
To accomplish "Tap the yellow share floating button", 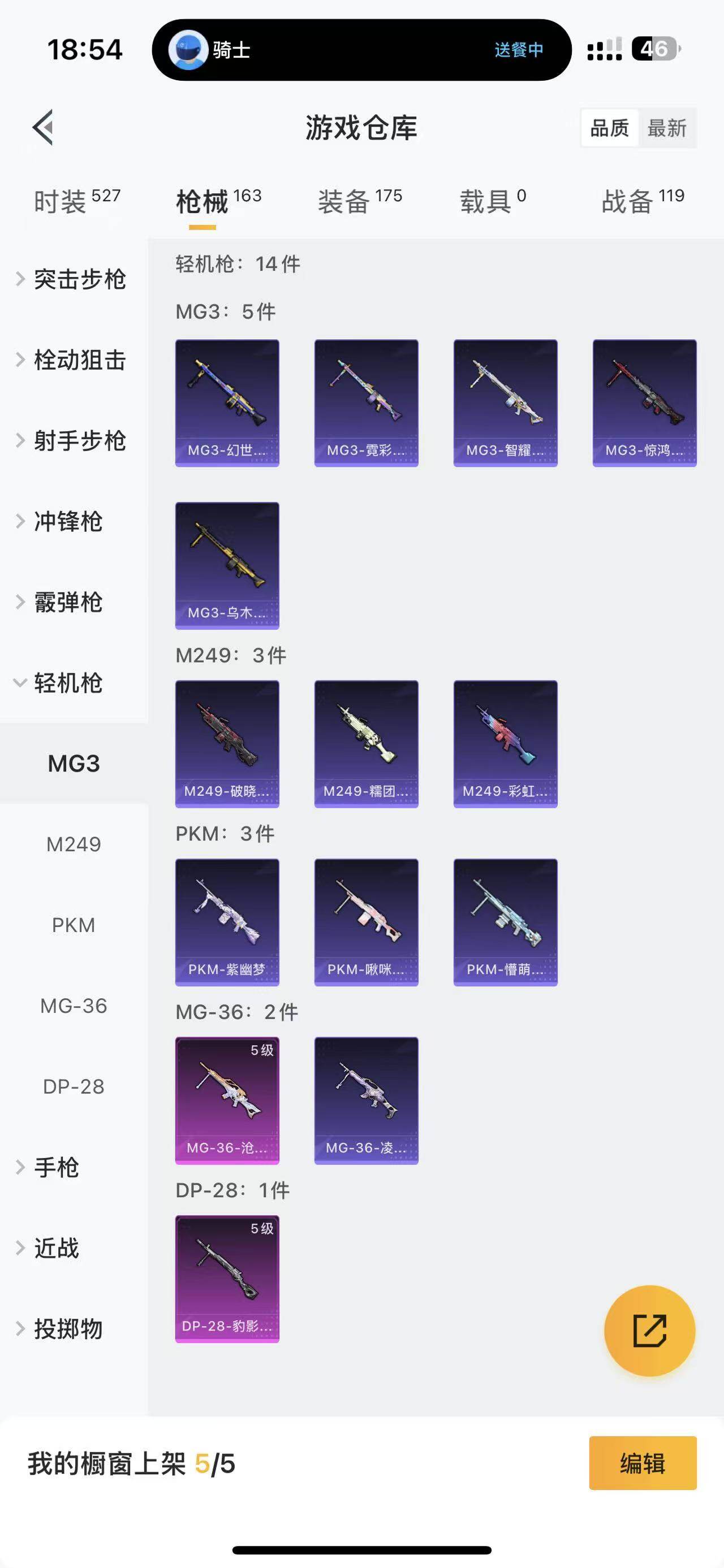I will click(x=649, y=1331).
